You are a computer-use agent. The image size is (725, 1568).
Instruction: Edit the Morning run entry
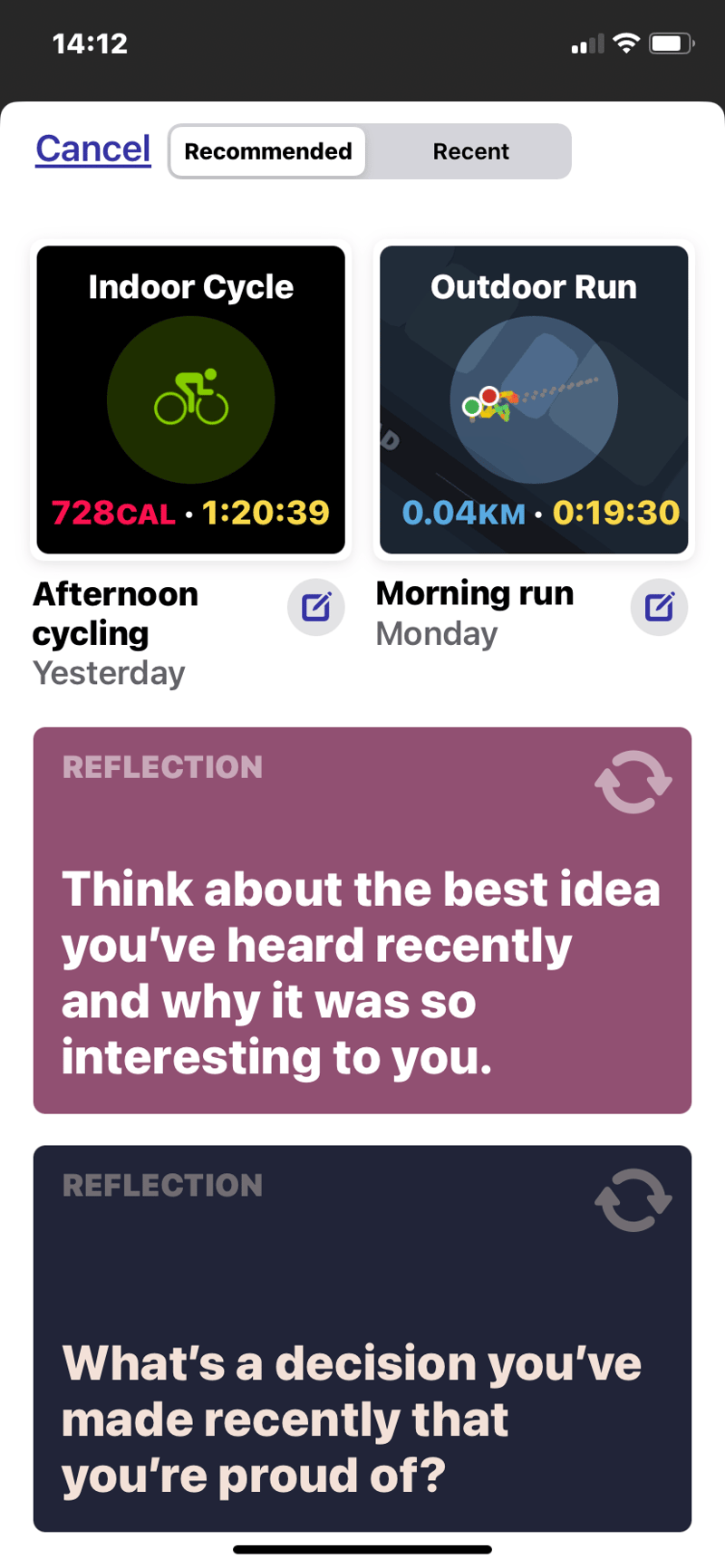click(x=659, y=607)
